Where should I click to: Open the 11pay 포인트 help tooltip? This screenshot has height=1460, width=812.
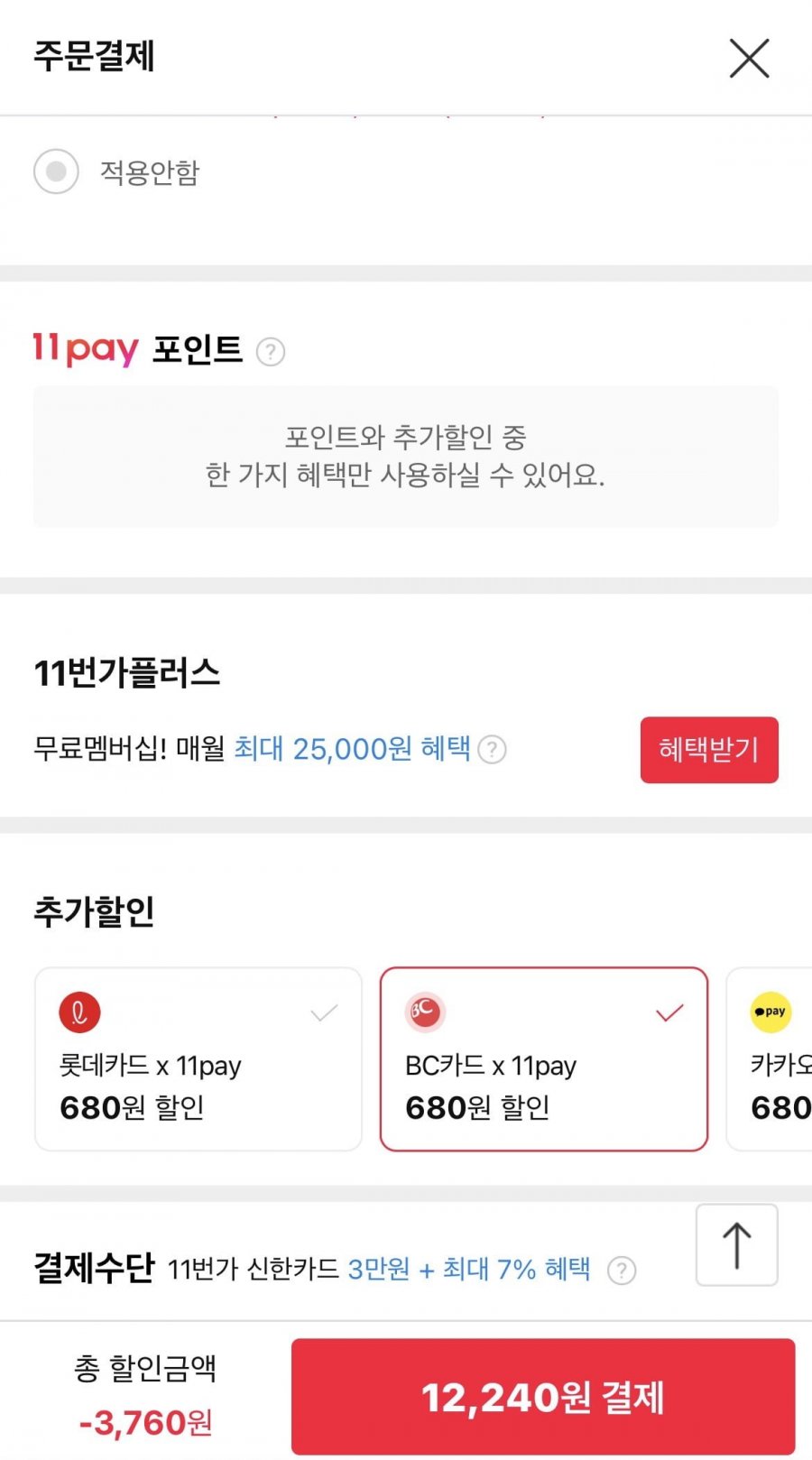[270, 351]
